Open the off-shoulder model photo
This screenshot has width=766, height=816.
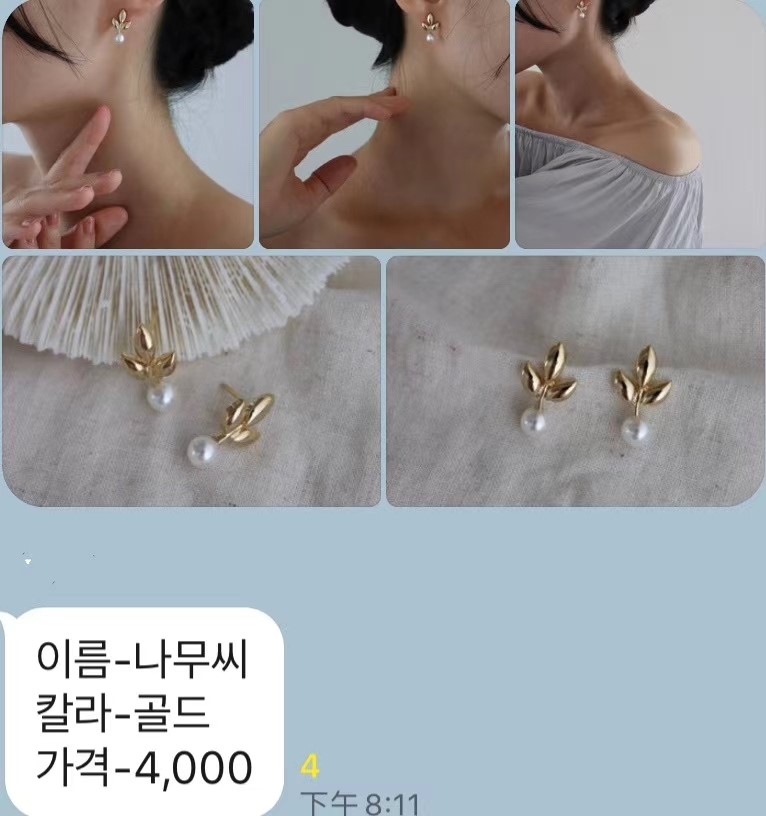coord(640,125)
